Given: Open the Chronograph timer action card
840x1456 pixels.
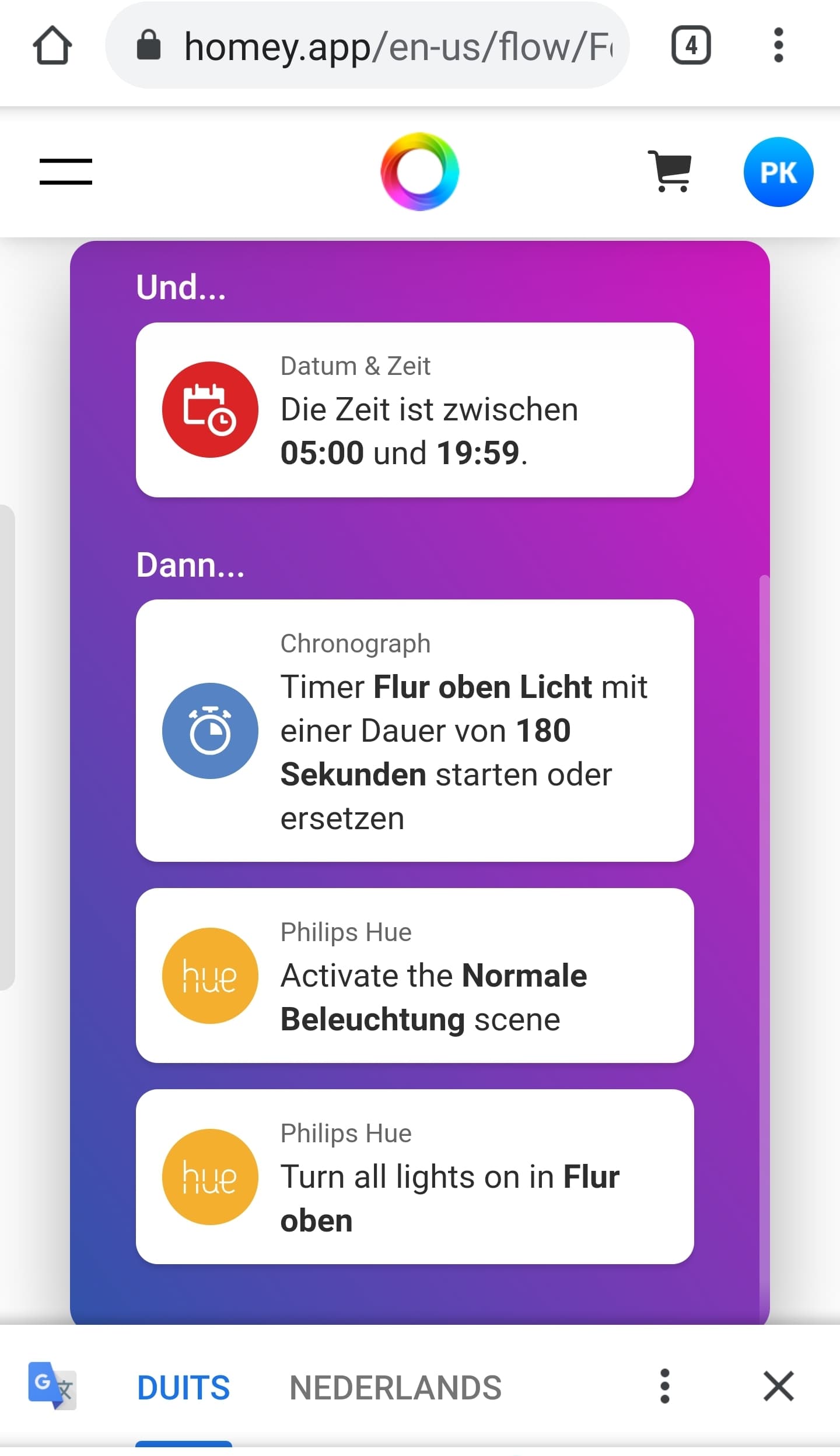Looking at the screenshot, I should point(415,731).
